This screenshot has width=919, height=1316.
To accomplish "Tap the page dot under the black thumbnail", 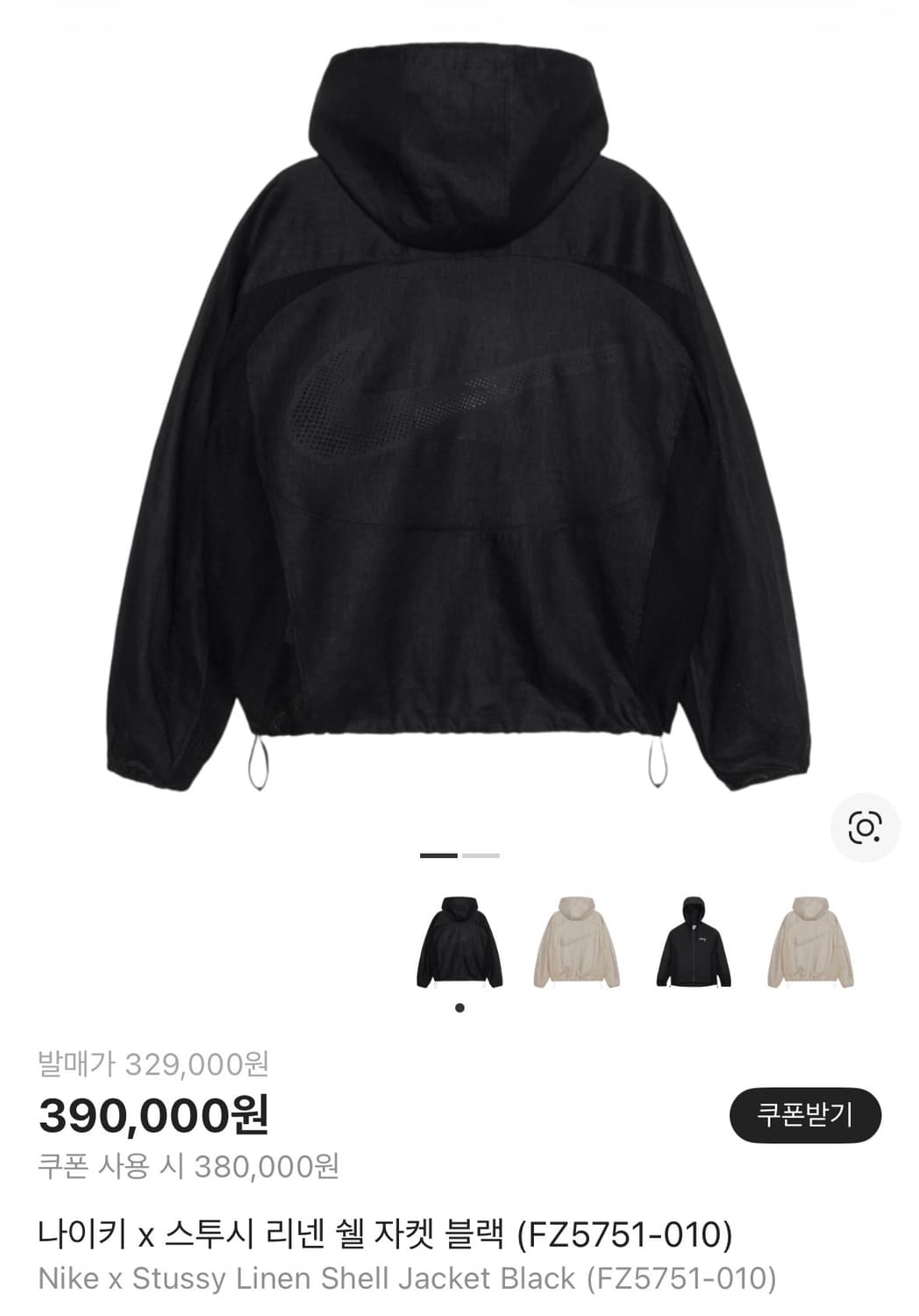I will coord(459,1007).
